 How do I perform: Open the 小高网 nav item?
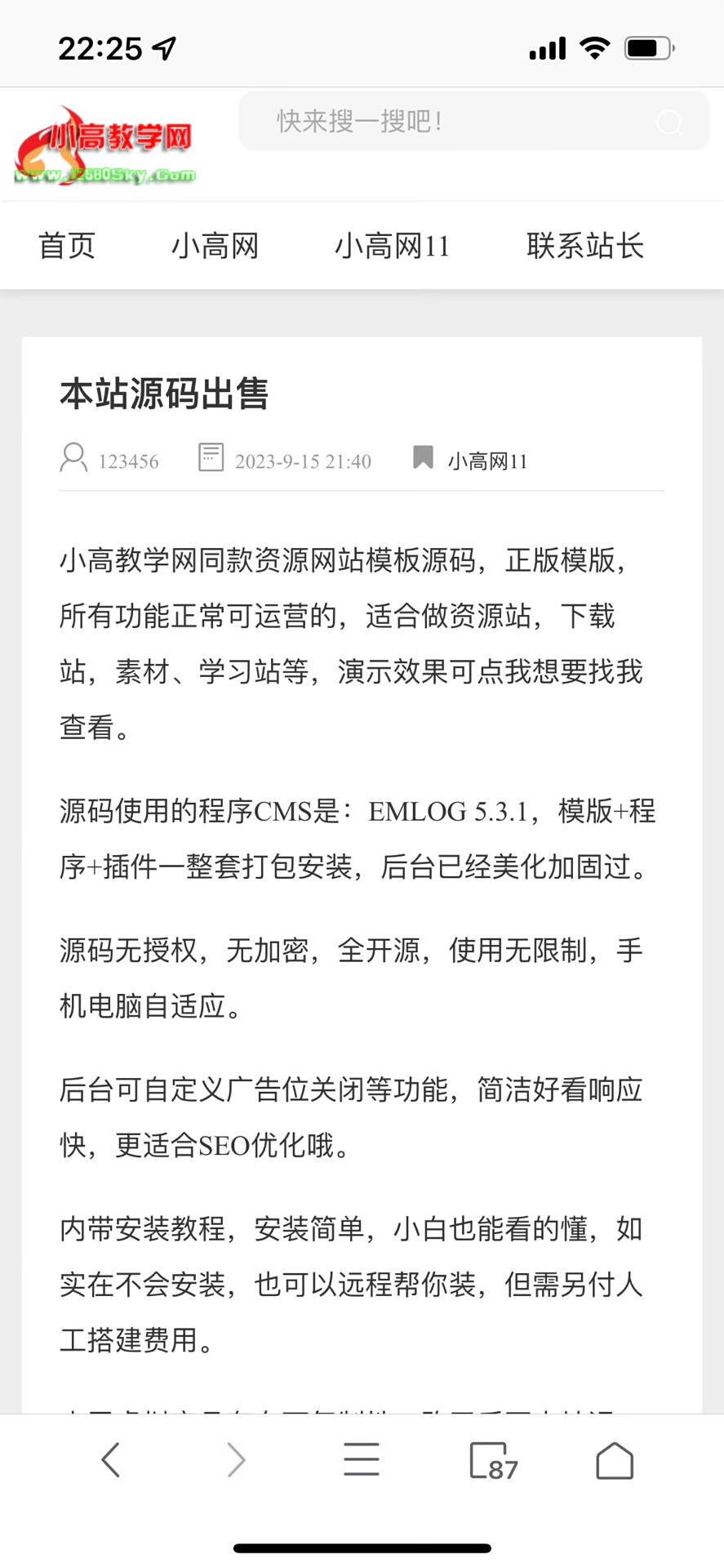pos(215,246)
